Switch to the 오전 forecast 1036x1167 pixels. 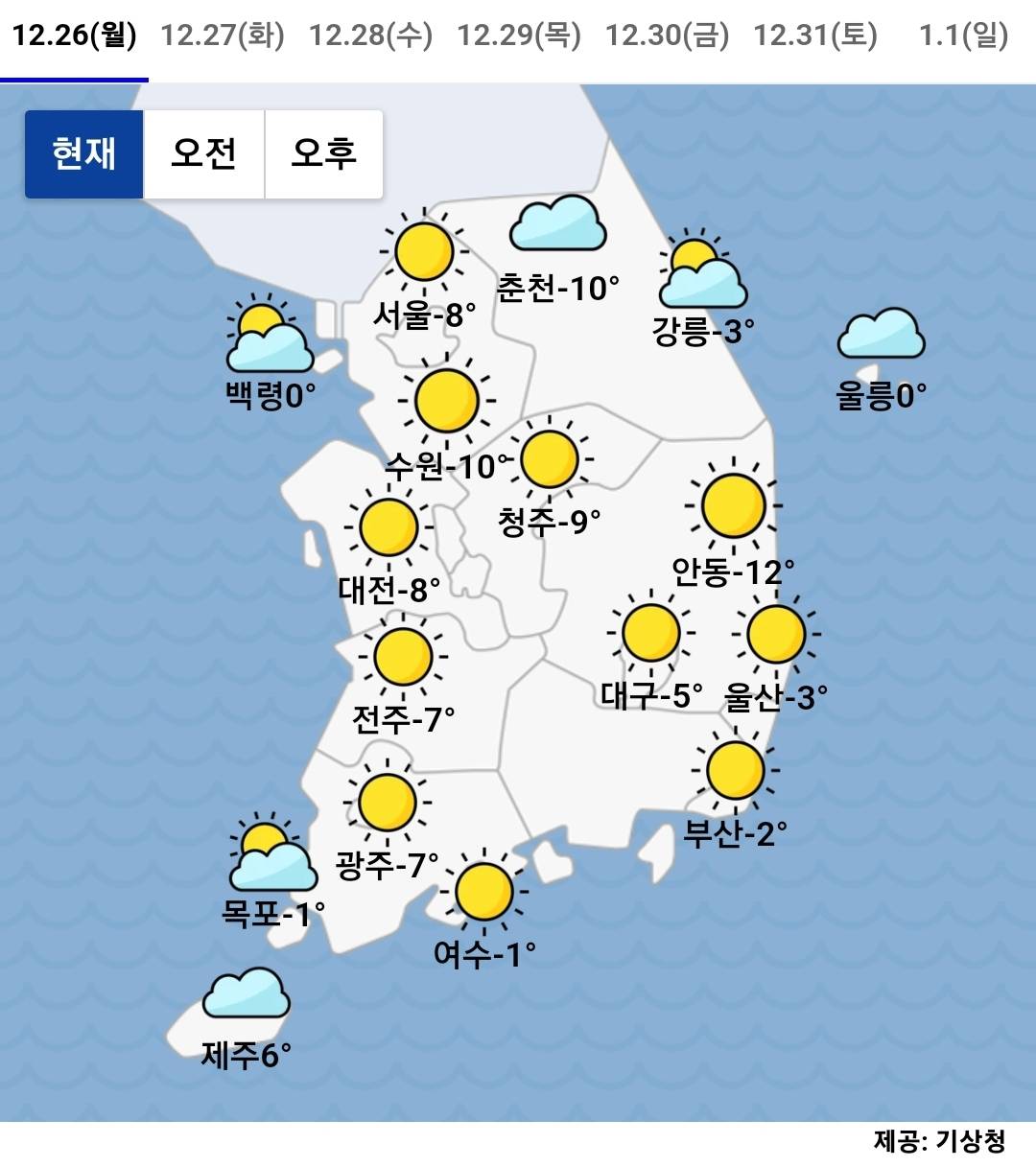click(x=203, y=153)
